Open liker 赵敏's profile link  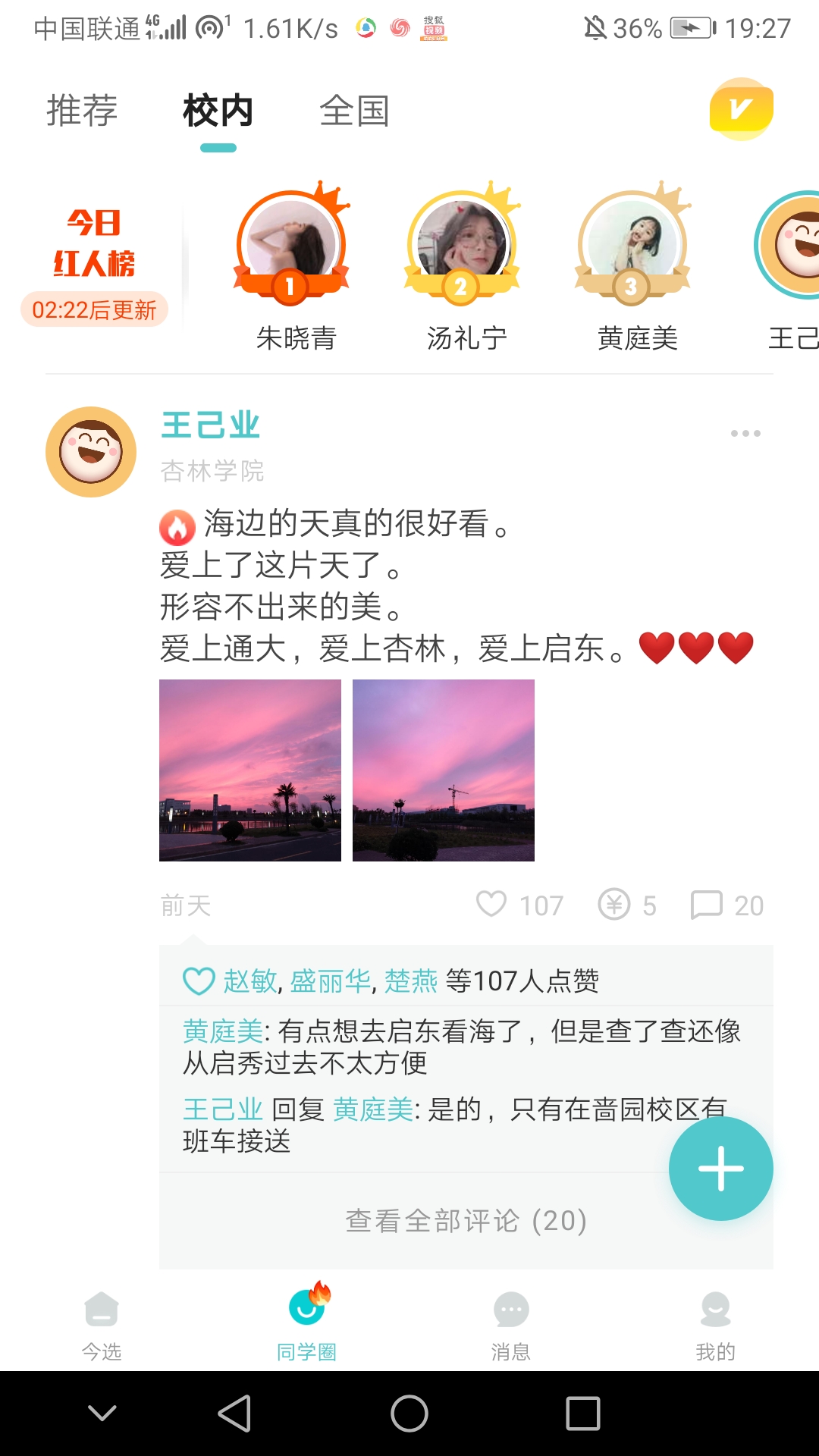pyautogui.click(x=249, y=981)
